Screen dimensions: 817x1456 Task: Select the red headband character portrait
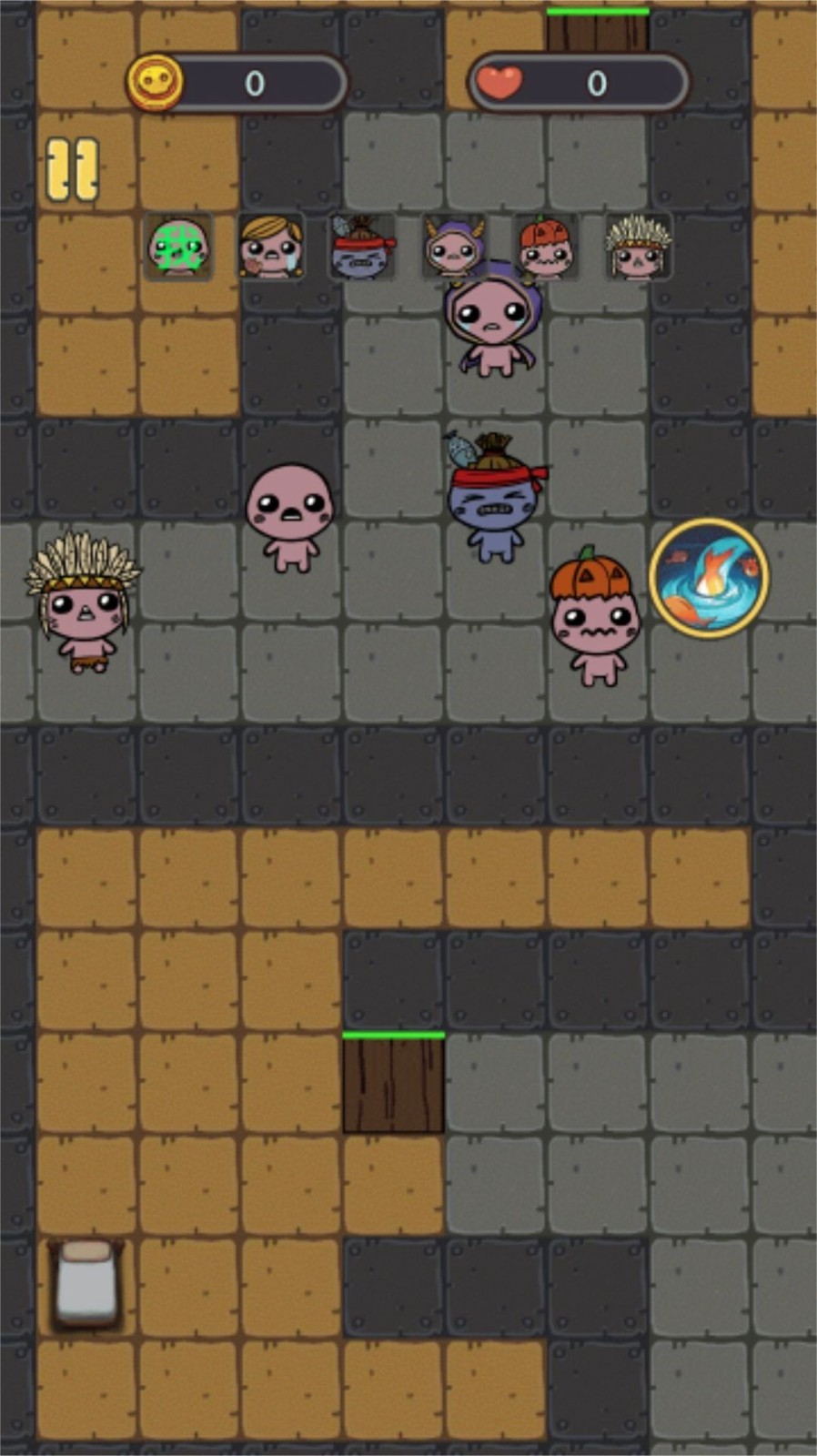[x=362, y=246]
